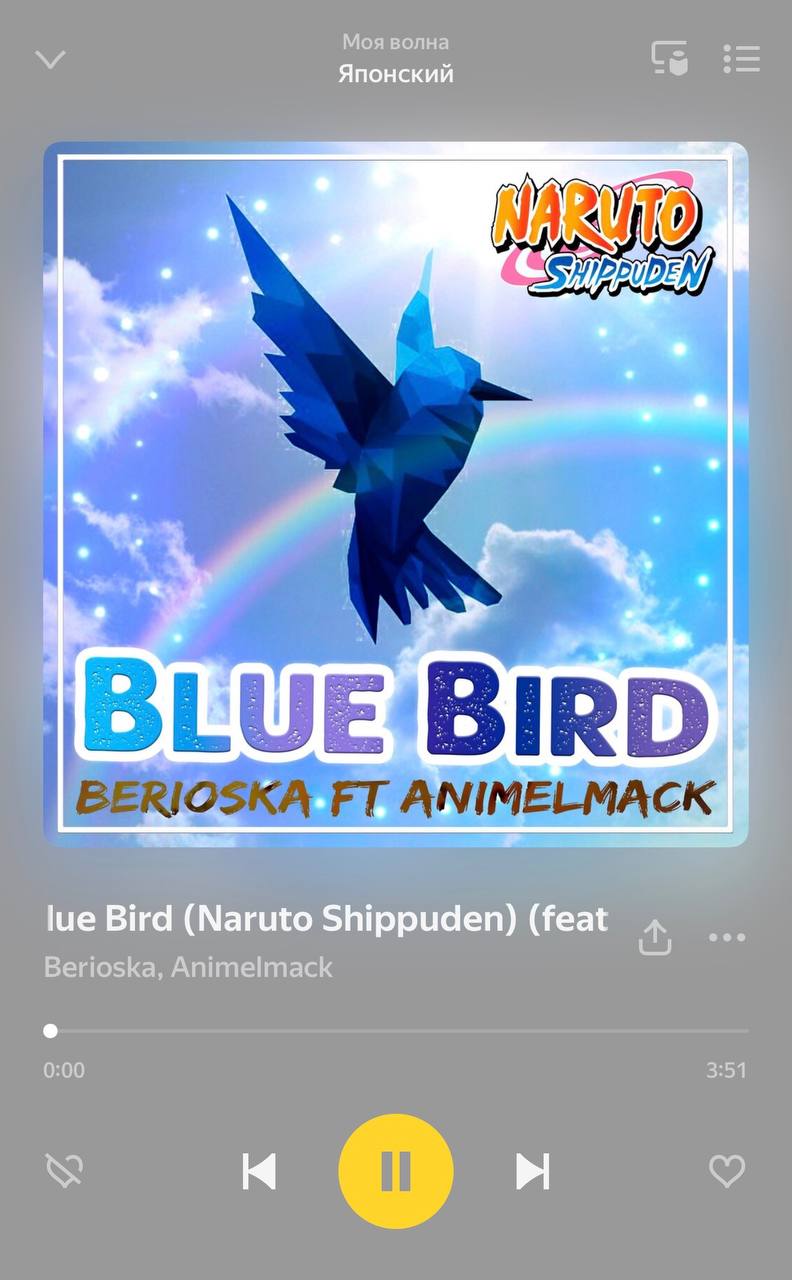The width and height of the screenshot is (792, 1280).
Task: Share the Blue Bird track
Action: coord(655,938)
